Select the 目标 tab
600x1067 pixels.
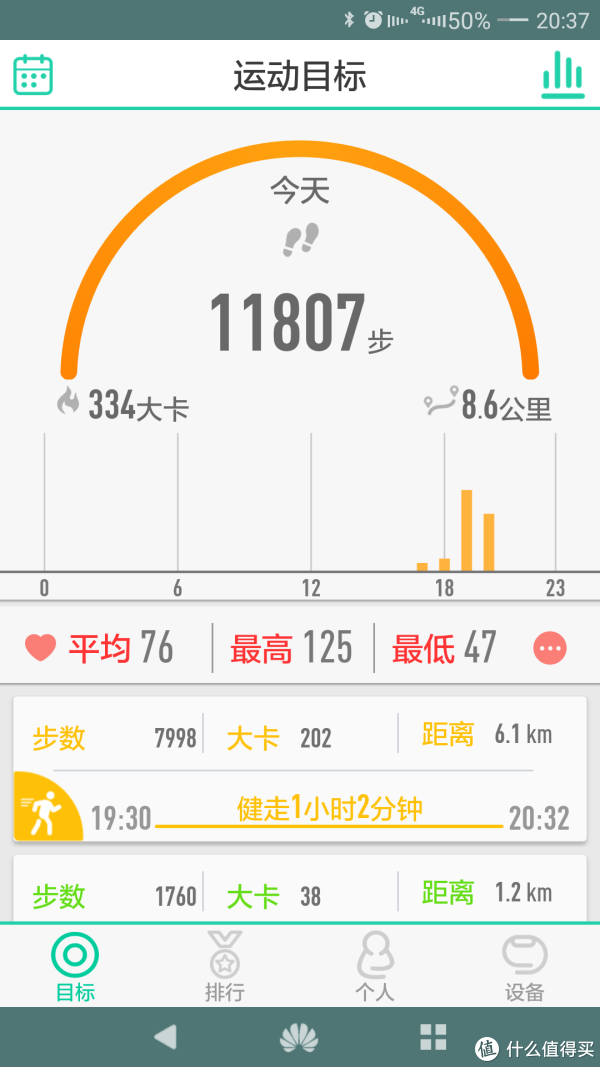[x=75, y=966]
